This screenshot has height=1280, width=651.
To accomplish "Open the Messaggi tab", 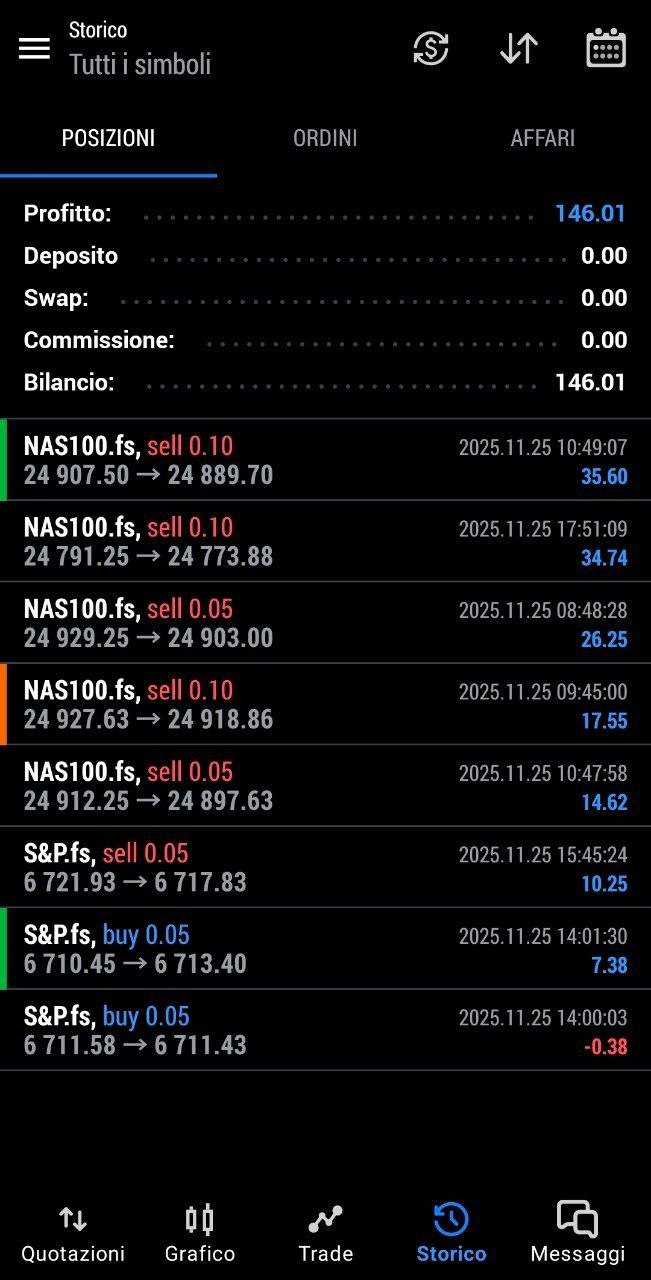I will (577, 1233).
